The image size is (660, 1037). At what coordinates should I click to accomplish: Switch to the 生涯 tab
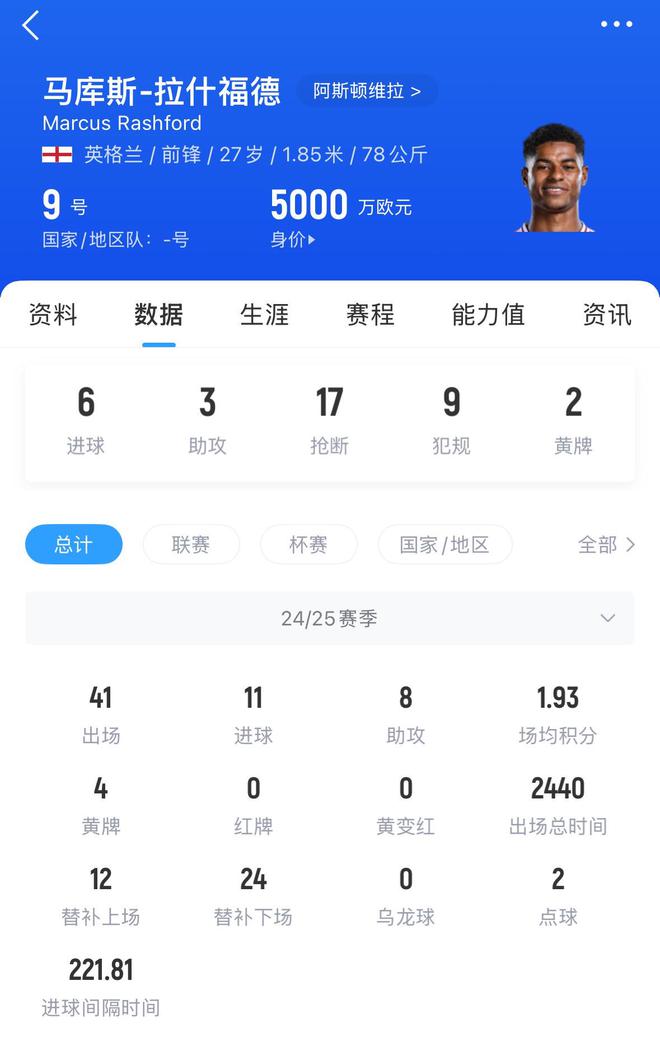264,315
